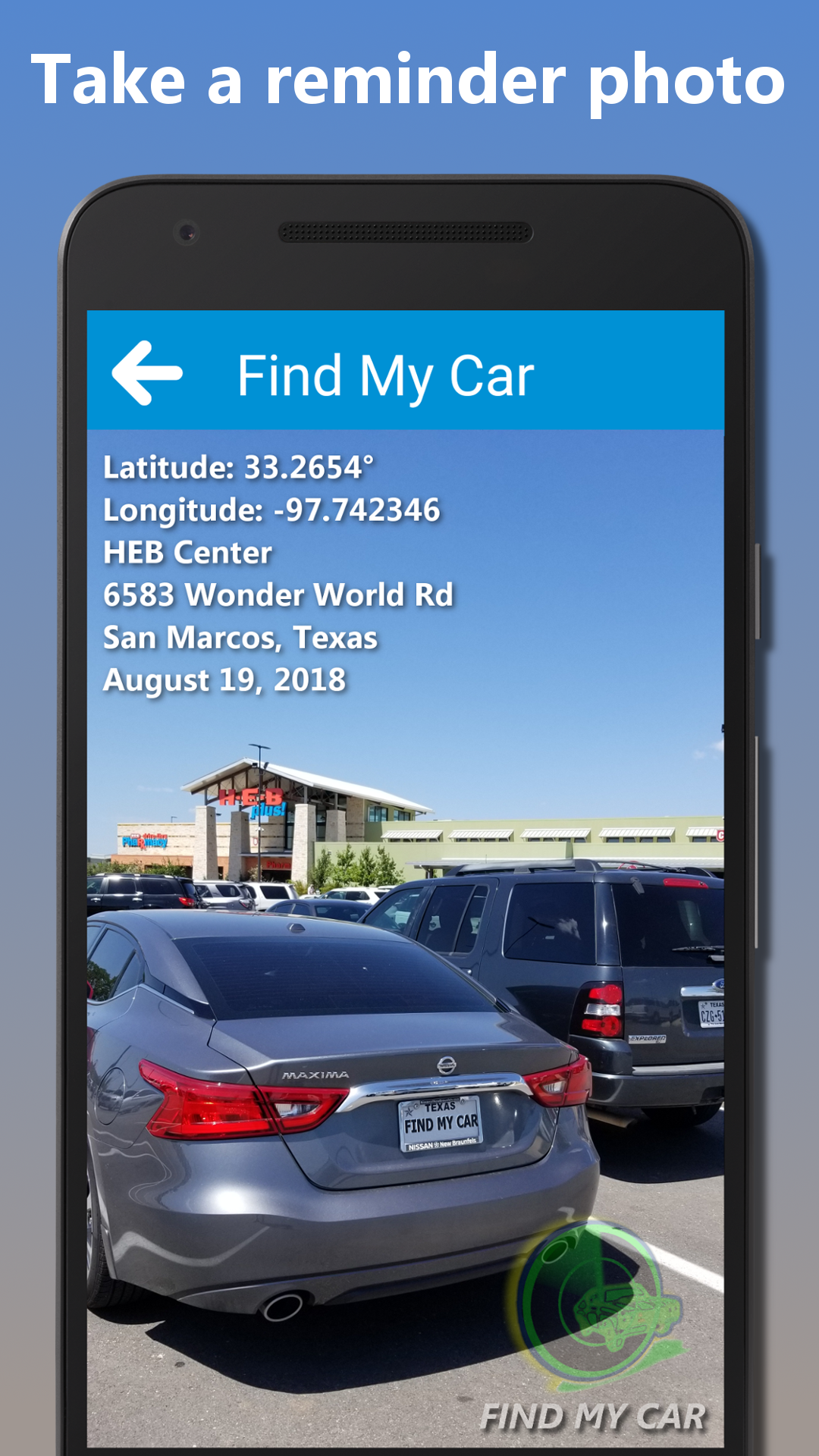This screenshot has height=1456, width=819.
Task: Open the HEB Center location entry
Action: pos(187,553)
